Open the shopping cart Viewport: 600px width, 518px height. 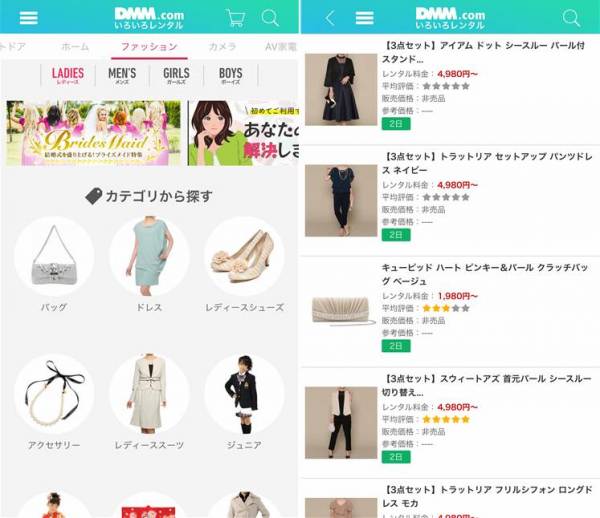(235, 18)
